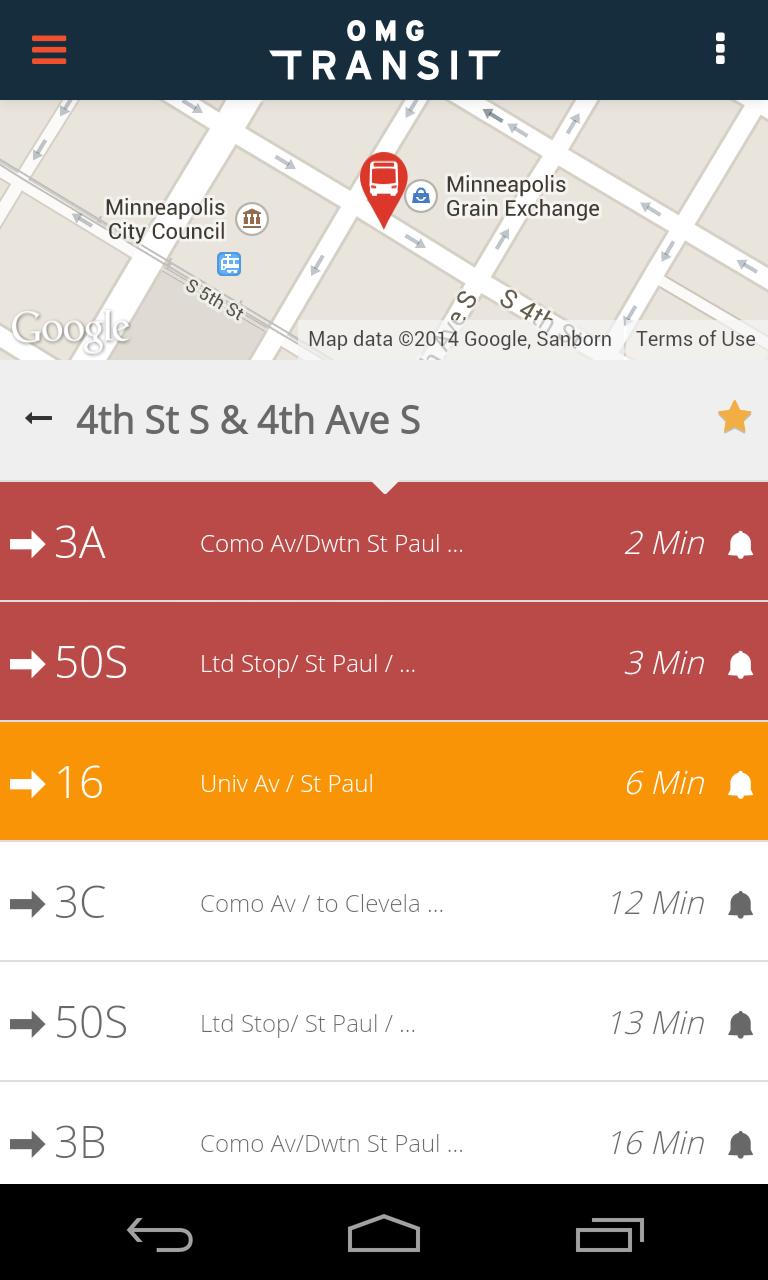Set an alert bell for the 3C bus
Screen dimensions: 768x1280
click(740, 905)
